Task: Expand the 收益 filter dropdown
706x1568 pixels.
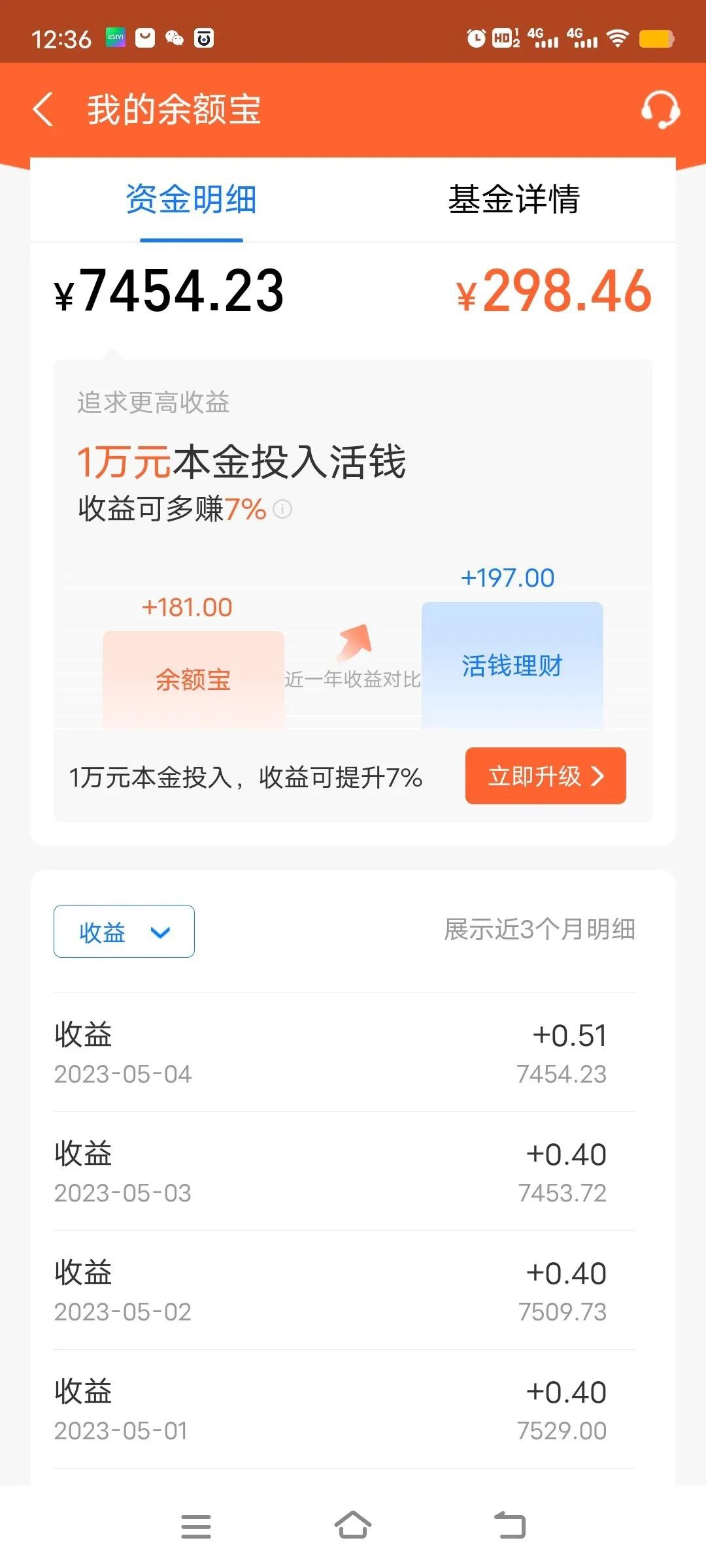Action: 124,932
